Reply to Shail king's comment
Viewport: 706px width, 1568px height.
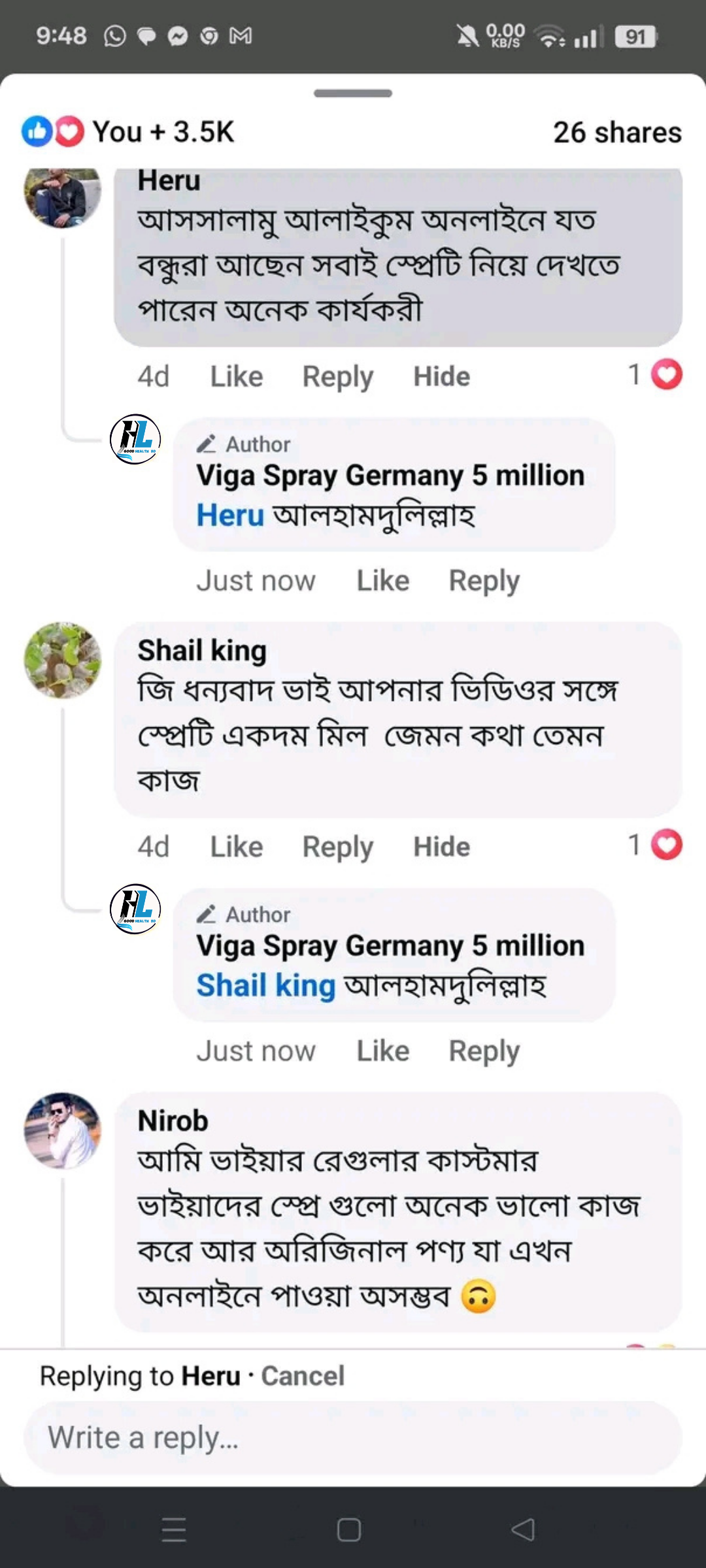point(337,847)
